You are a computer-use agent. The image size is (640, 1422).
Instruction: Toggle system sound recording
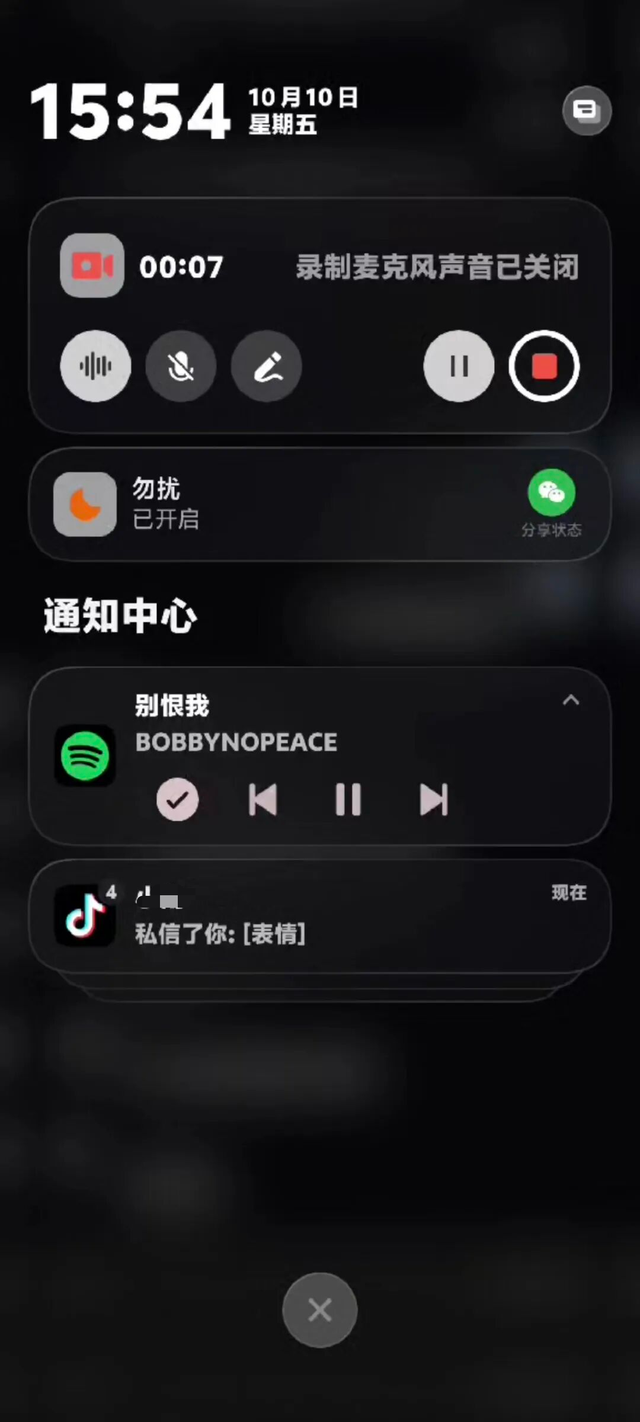point(96,366)
